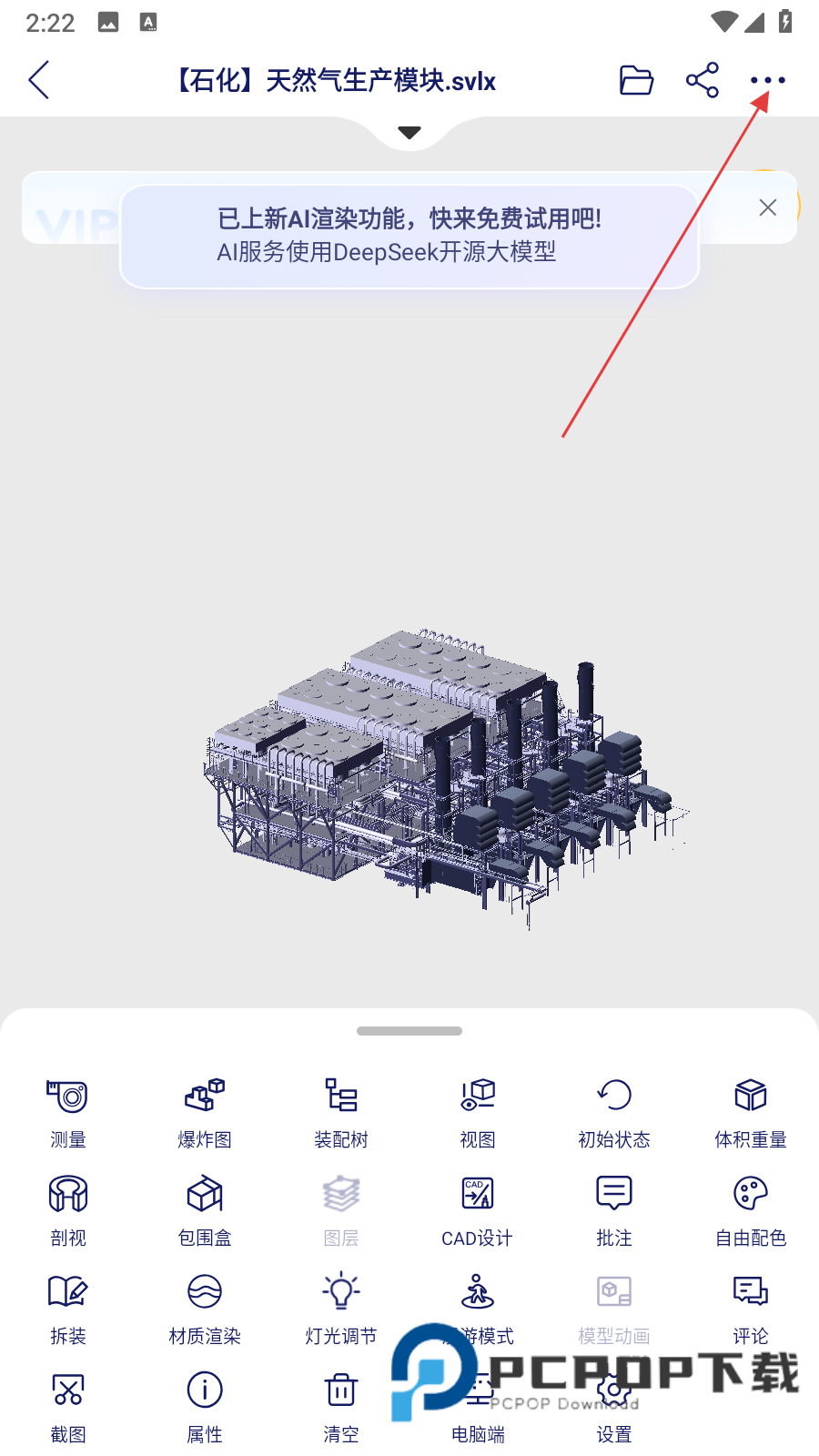Take a screenshot with 截图
Viewport: 819px width, 1456px height.
(x=68, y=1406)
